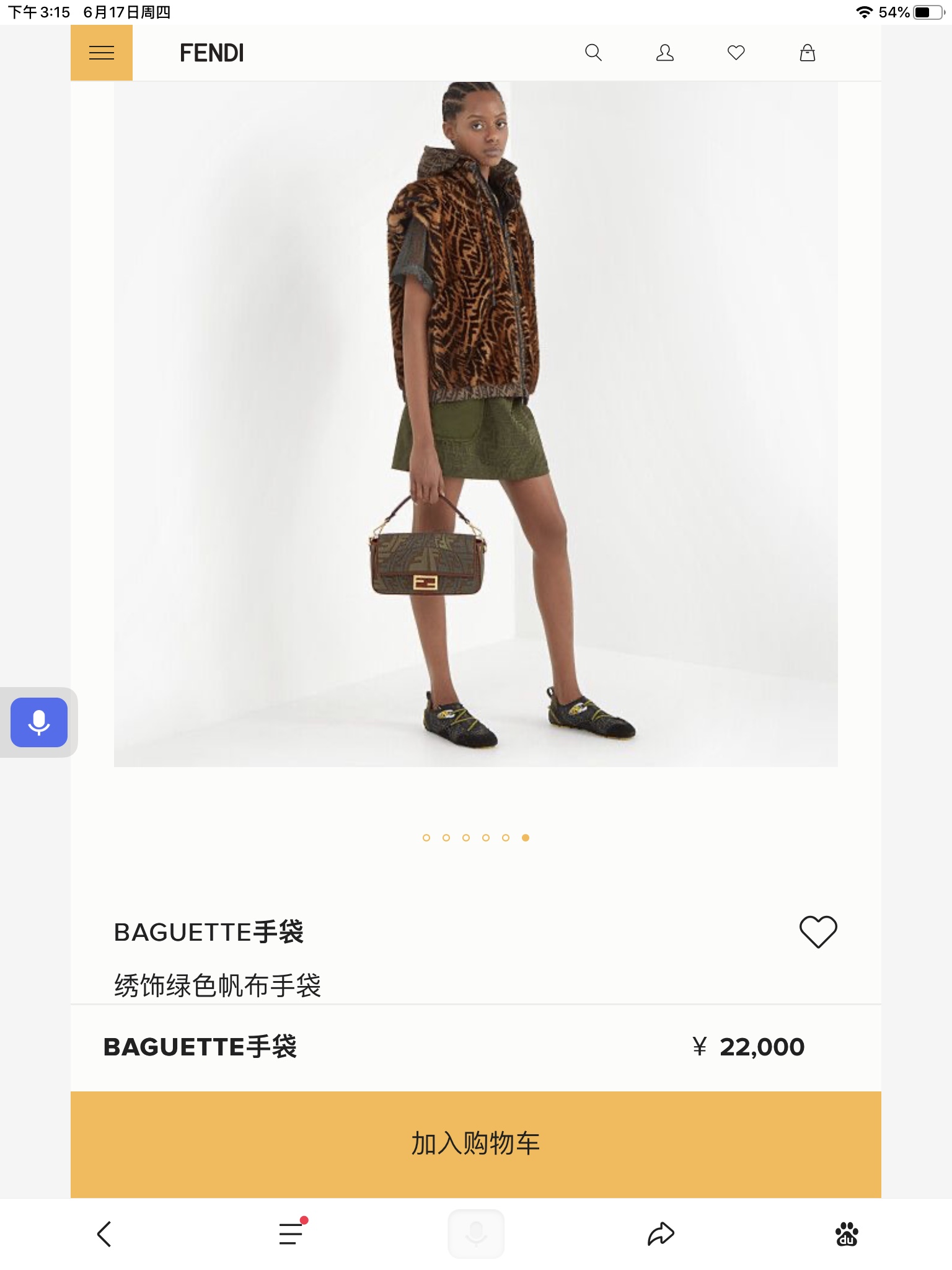952x1270 pixels.
Task: Open the Baidu paw home button
Action: pyautogui.click(x=846, y=1234)
